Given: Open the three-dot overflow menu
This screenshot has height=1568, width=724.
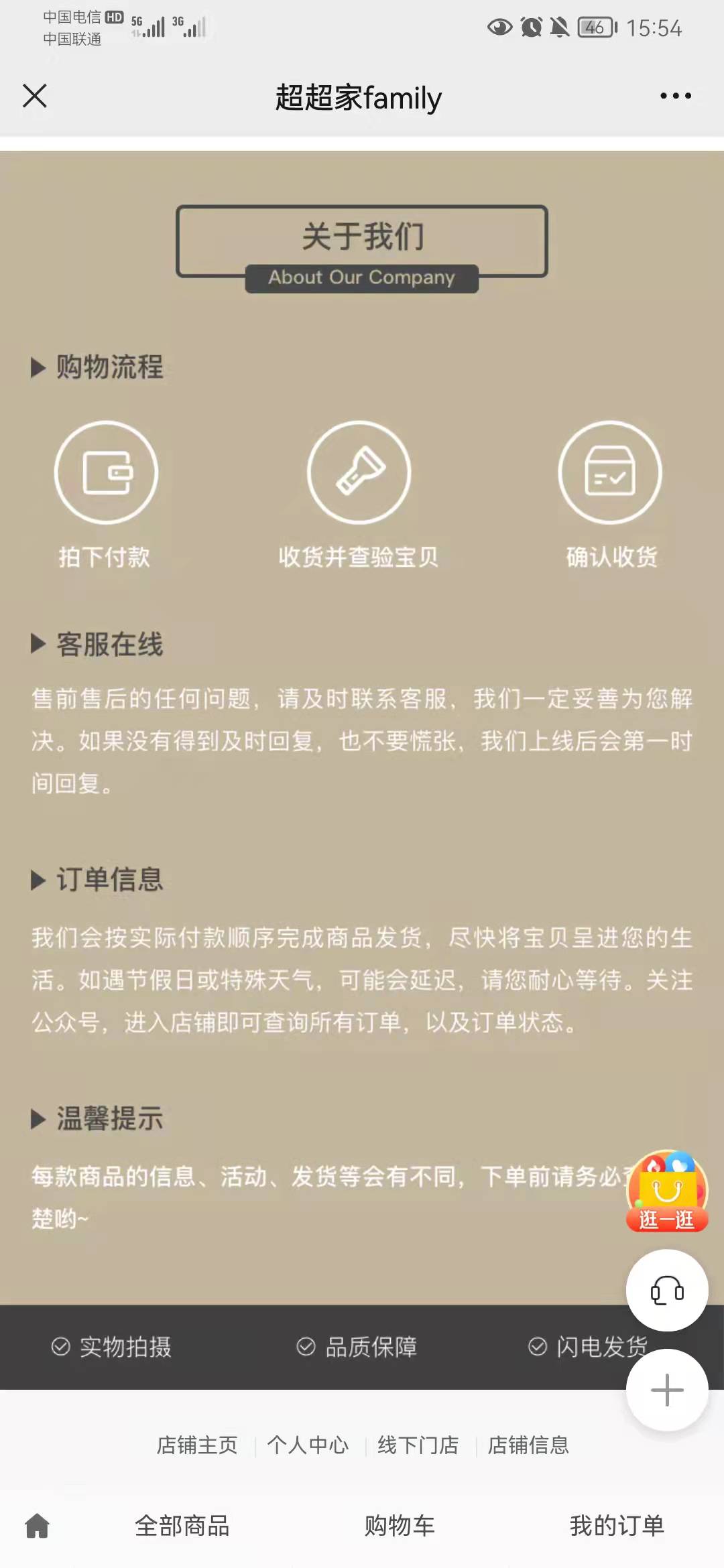Looking at the screenshot, I should pos(675,96).
